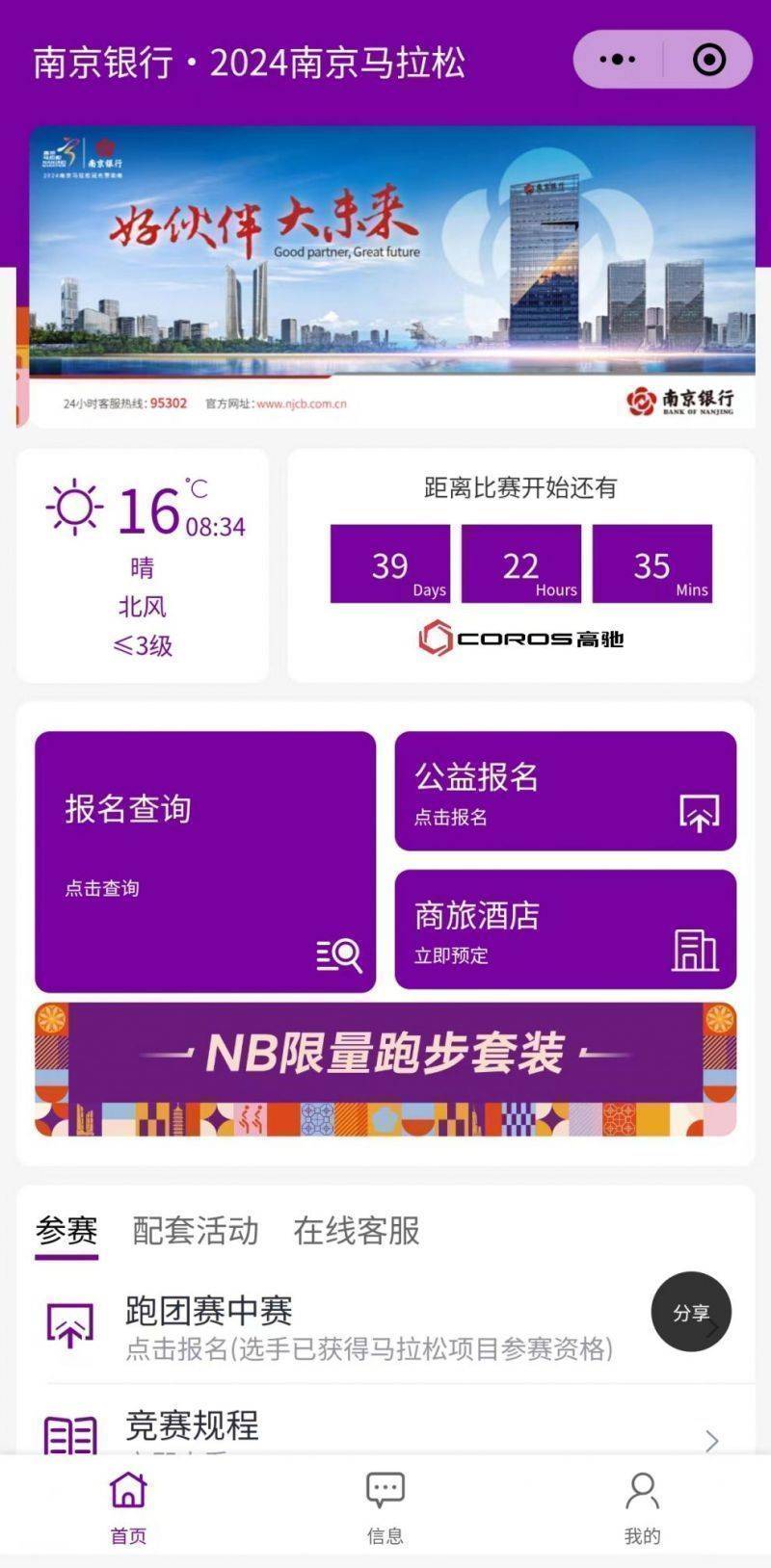The width and height of the screenshot is (771, 1568).
Task: Tap the hotel building icon in 商旅酒店 card
Action: [694, 949]
